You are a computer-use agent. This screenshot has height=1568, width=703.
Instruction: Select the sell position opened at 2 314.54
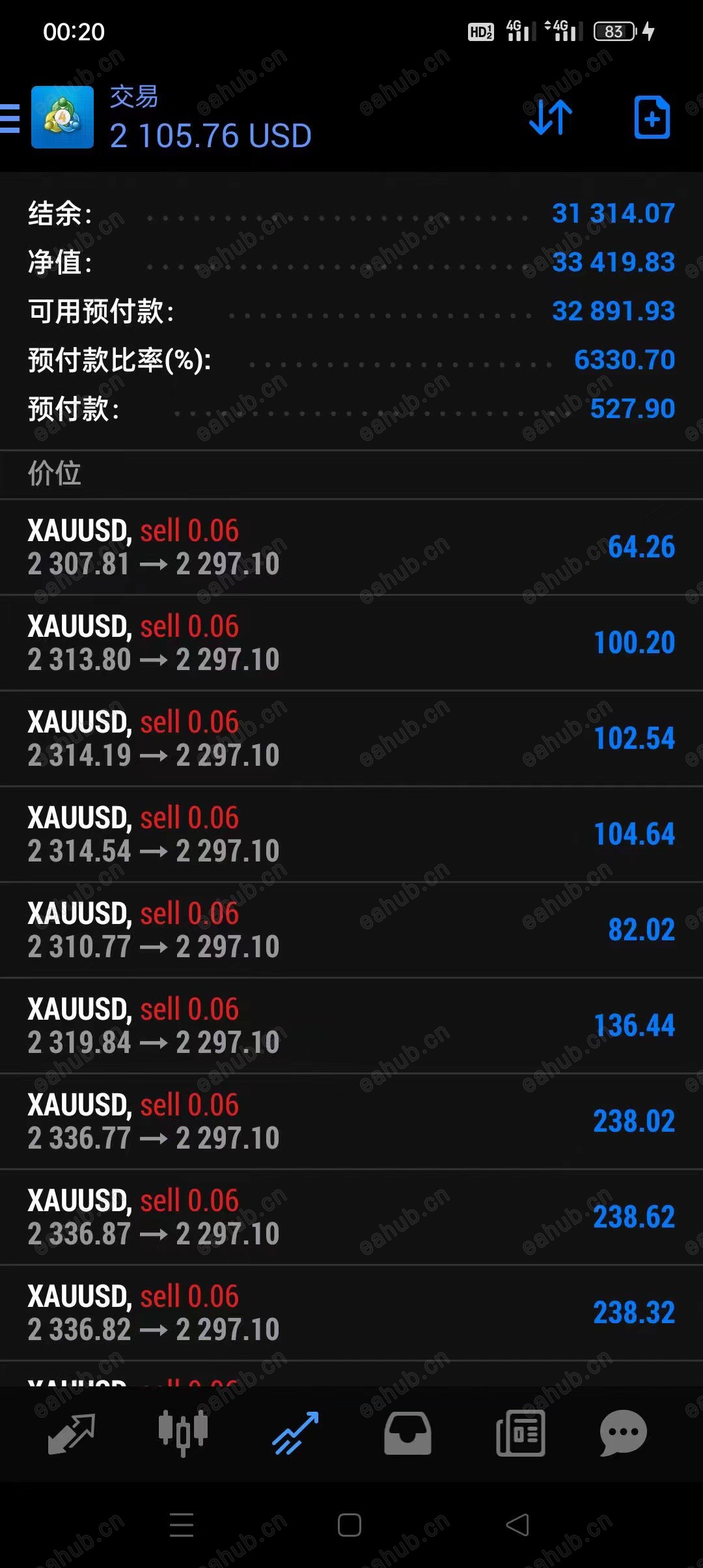351,834
